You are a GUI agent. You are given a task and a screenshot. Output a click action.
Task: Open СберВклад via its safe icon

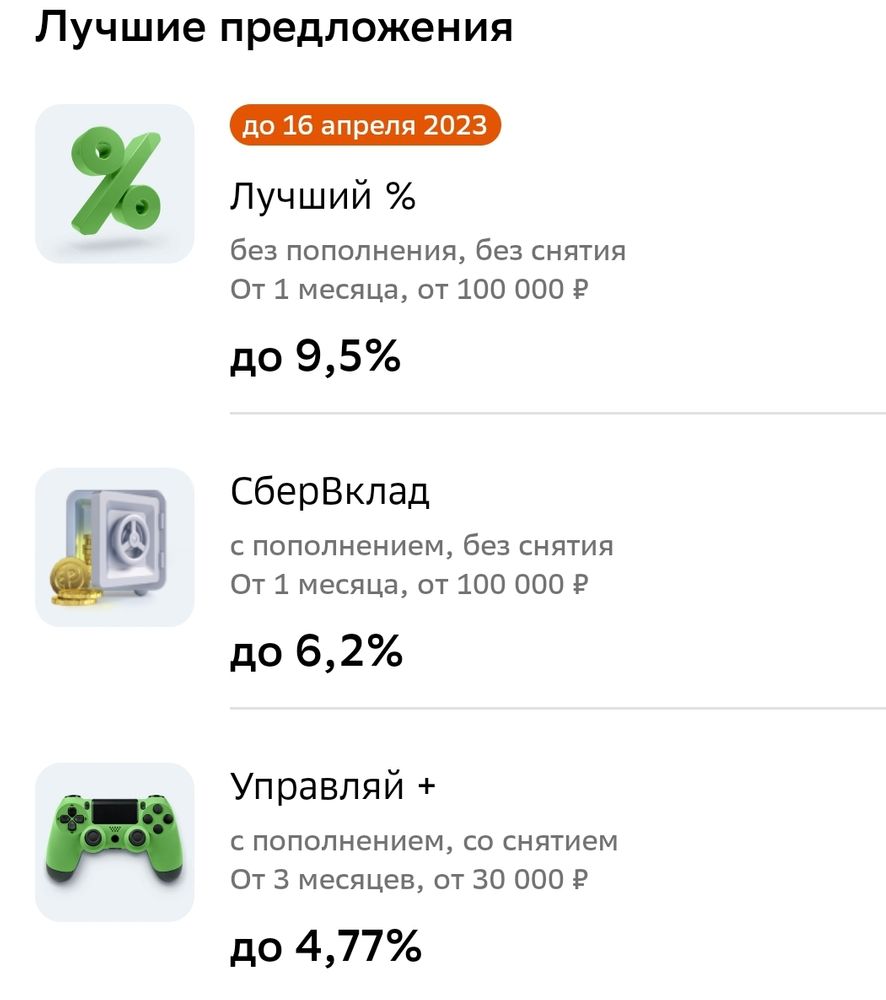pos(113,548)
